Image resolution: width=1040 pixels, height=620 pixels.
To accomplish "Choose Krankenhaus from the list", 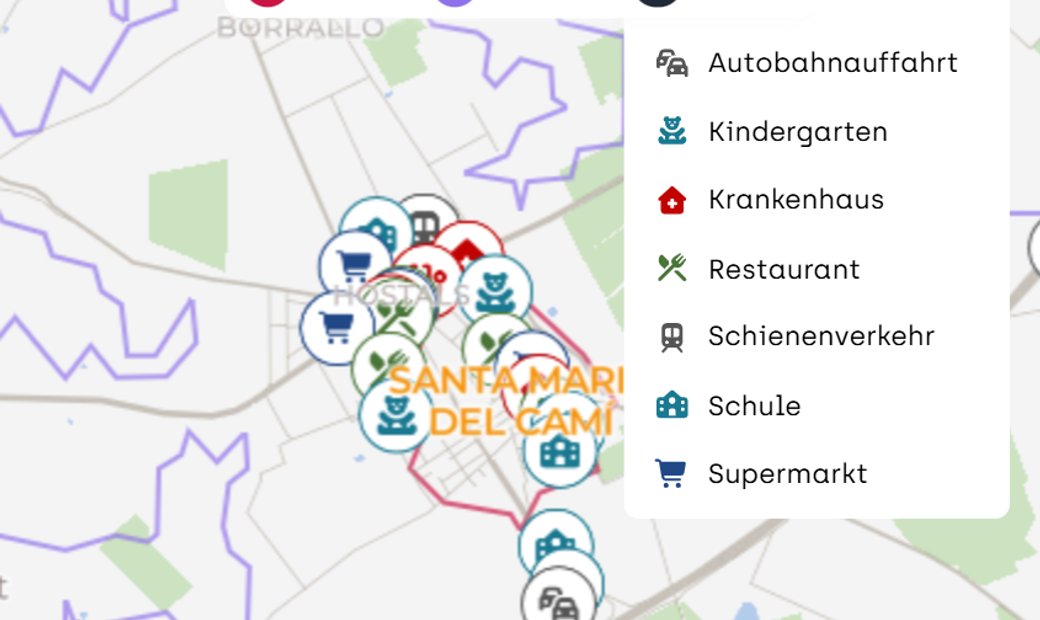I will click(795, 200).
